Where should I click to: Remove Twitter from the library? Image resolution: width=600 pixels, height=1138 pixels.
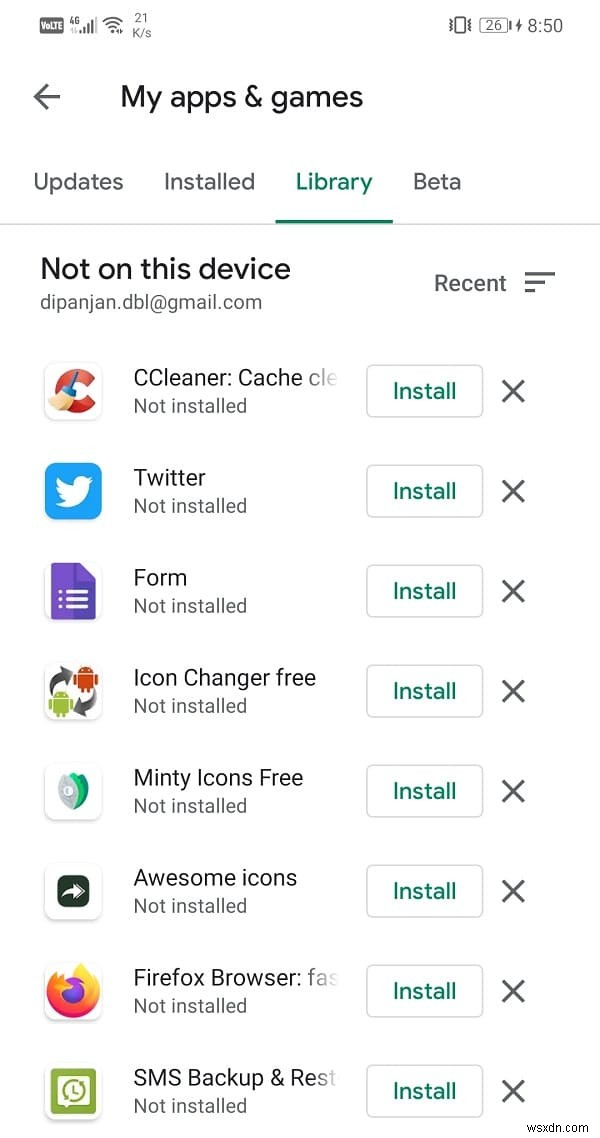click(x=513, y=491)
